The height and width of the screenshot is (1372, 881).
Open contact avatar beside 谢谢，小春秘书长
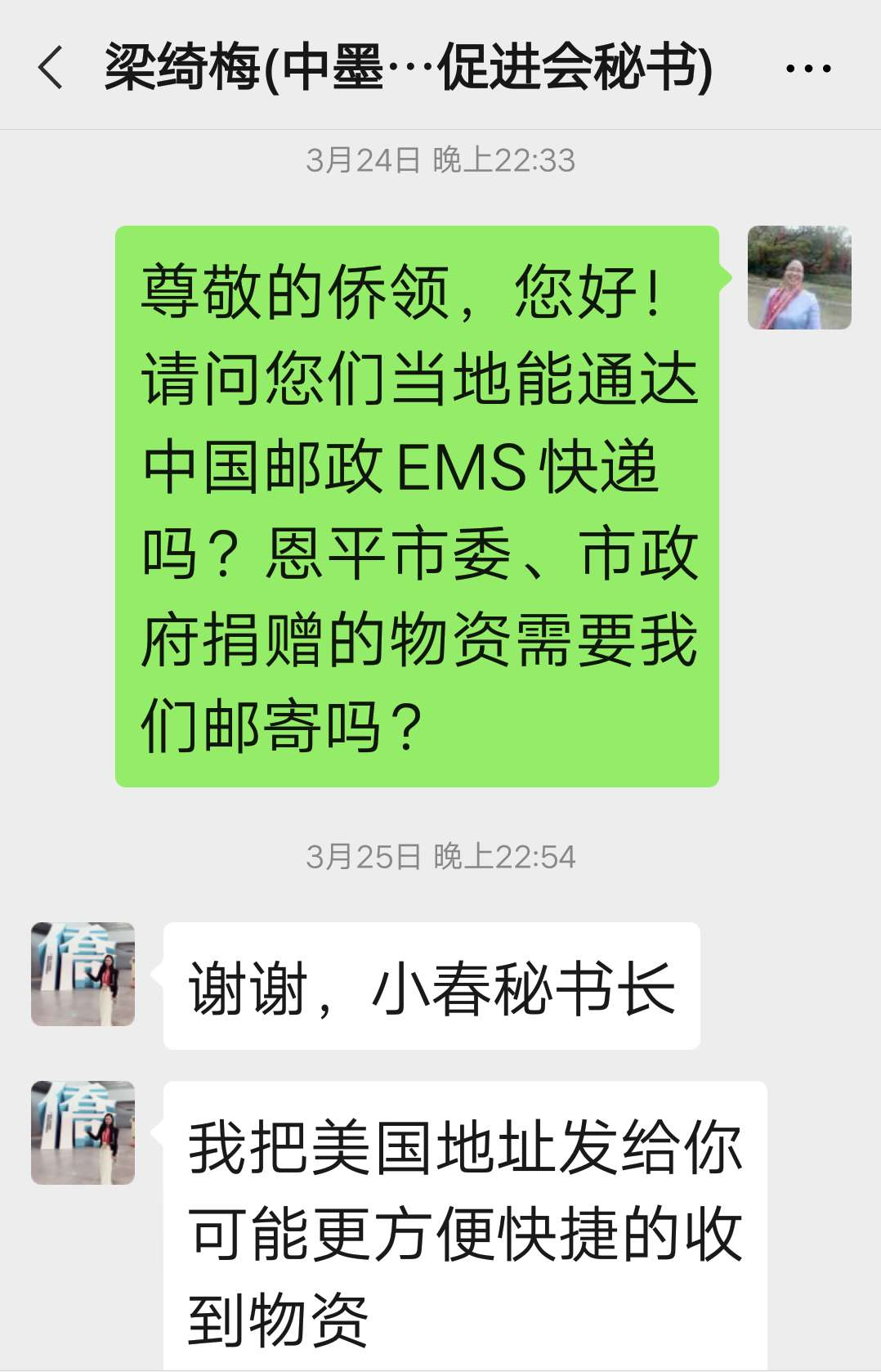click(83, 974)
